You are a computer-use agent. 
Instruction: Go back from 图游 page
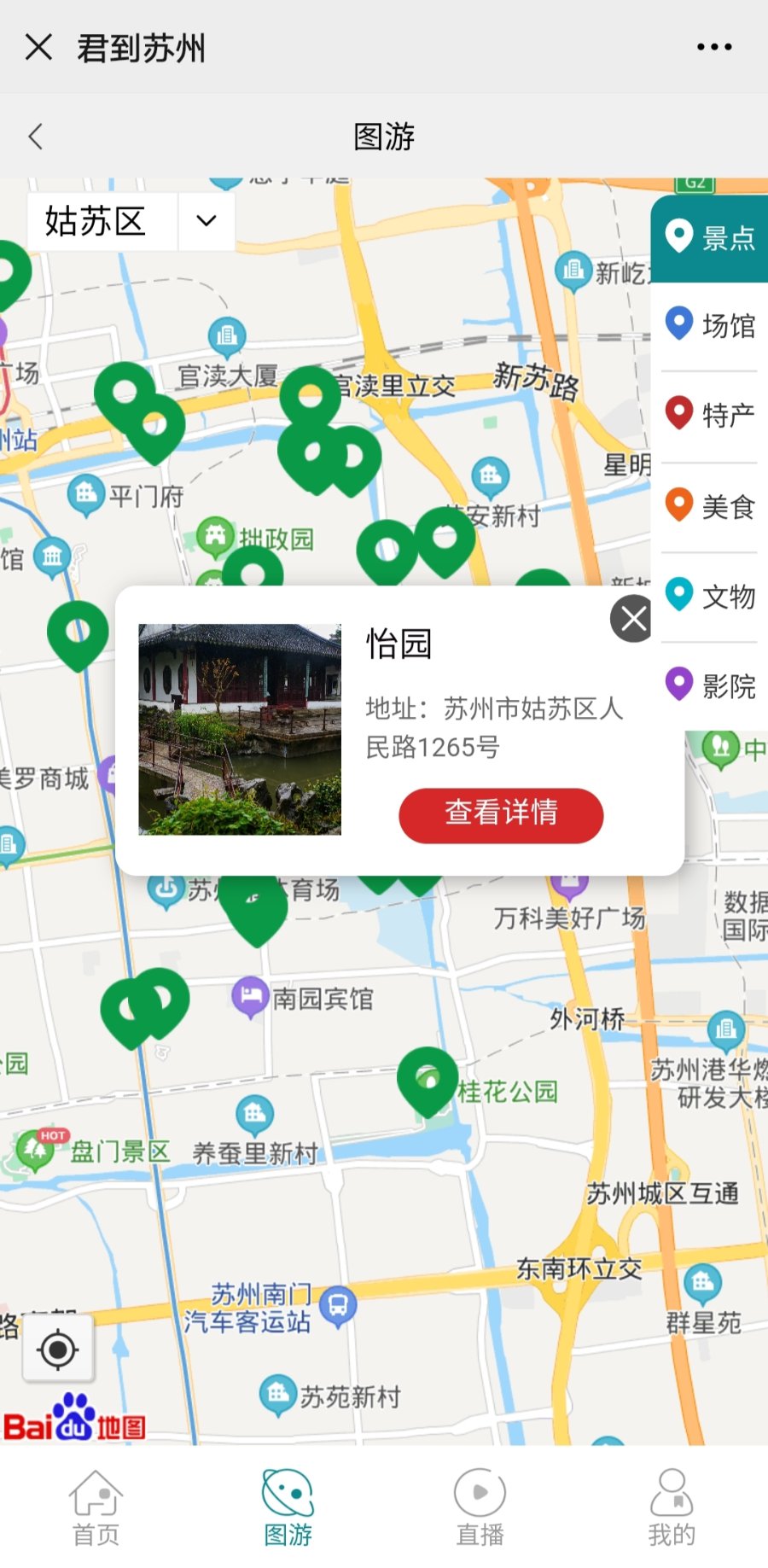36,136
